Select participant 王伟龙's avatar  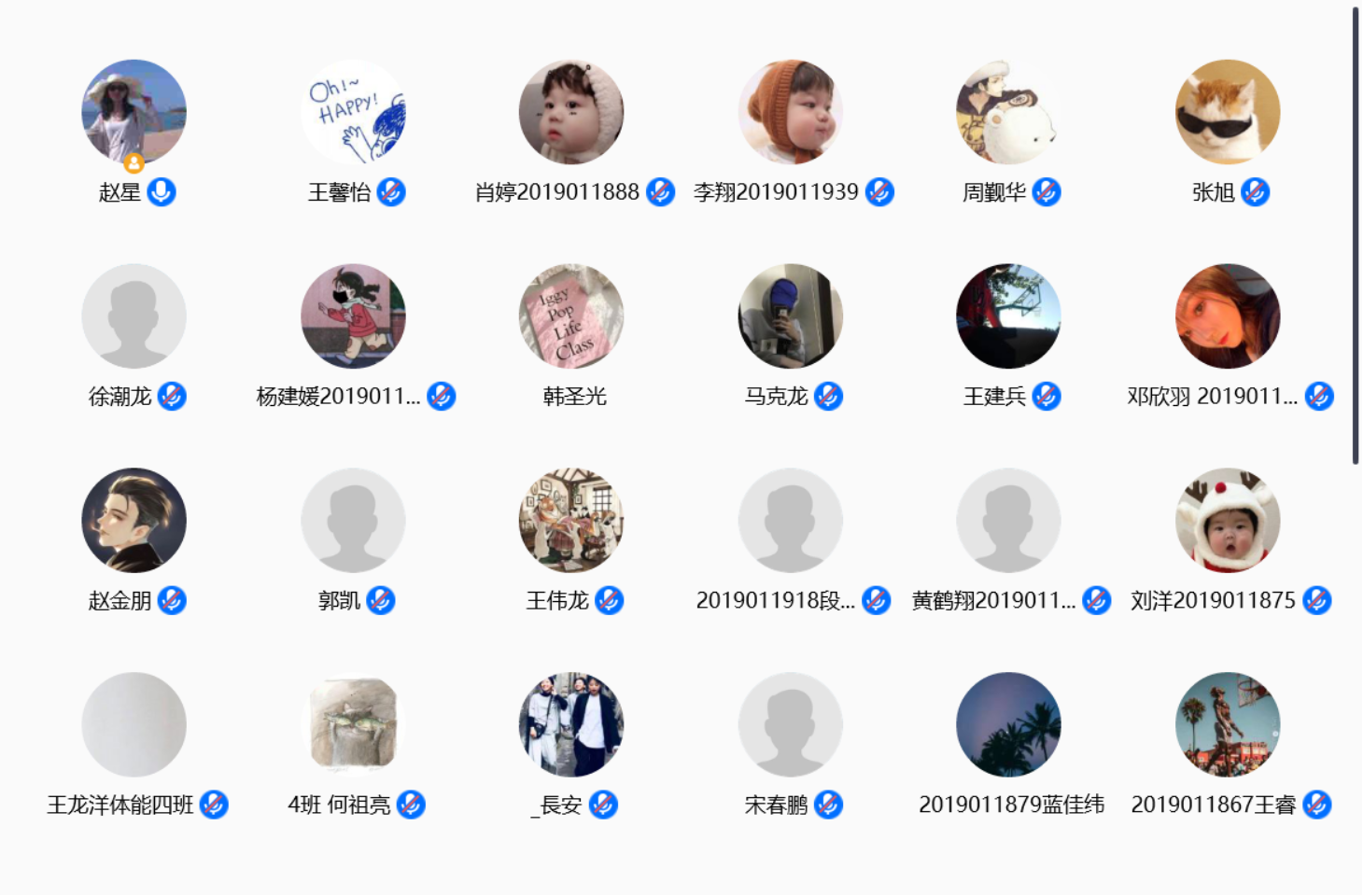(571, 520)
